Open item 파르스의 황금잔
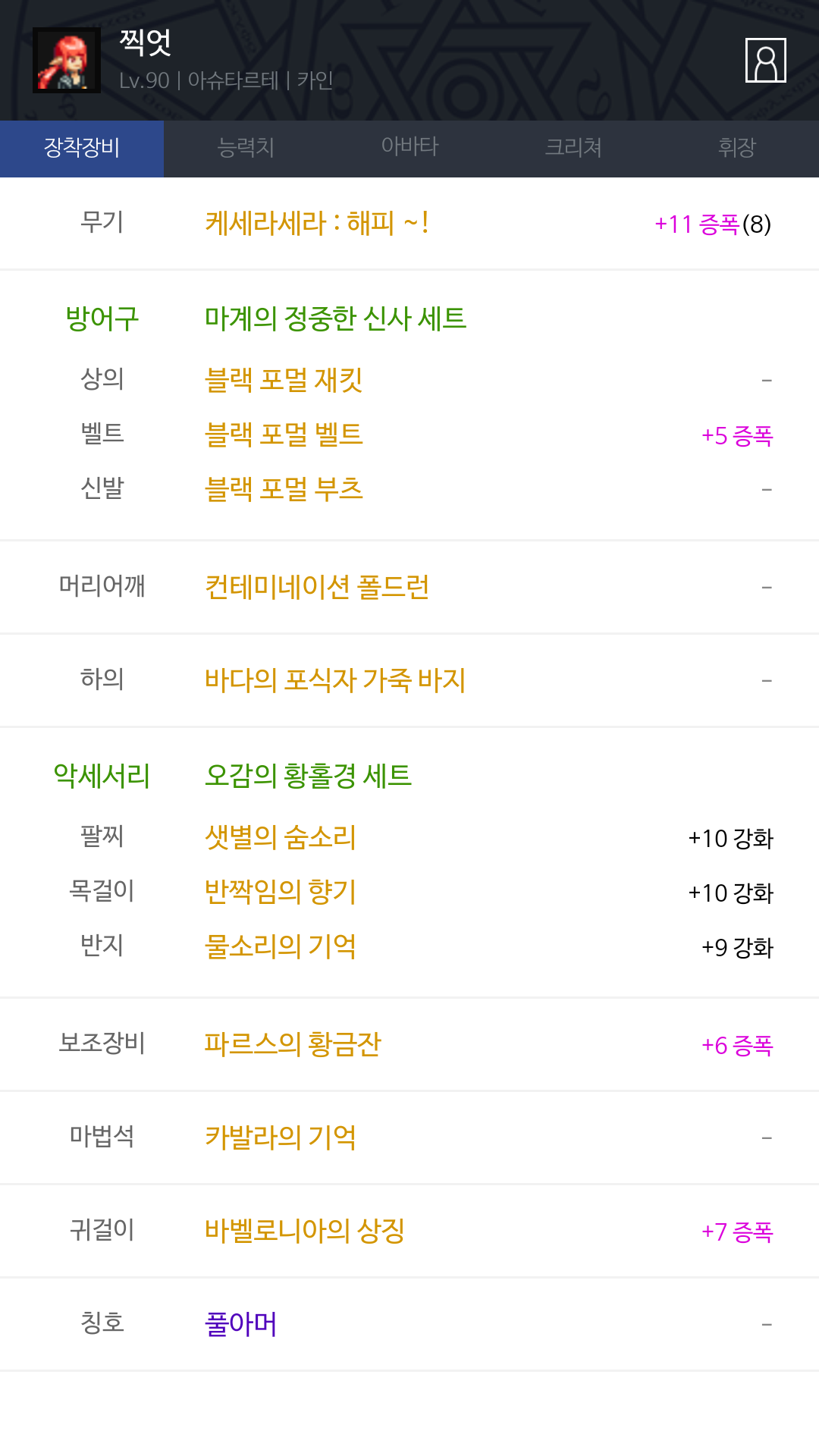Screen dimensions: 819x1456 [293, 1044]
